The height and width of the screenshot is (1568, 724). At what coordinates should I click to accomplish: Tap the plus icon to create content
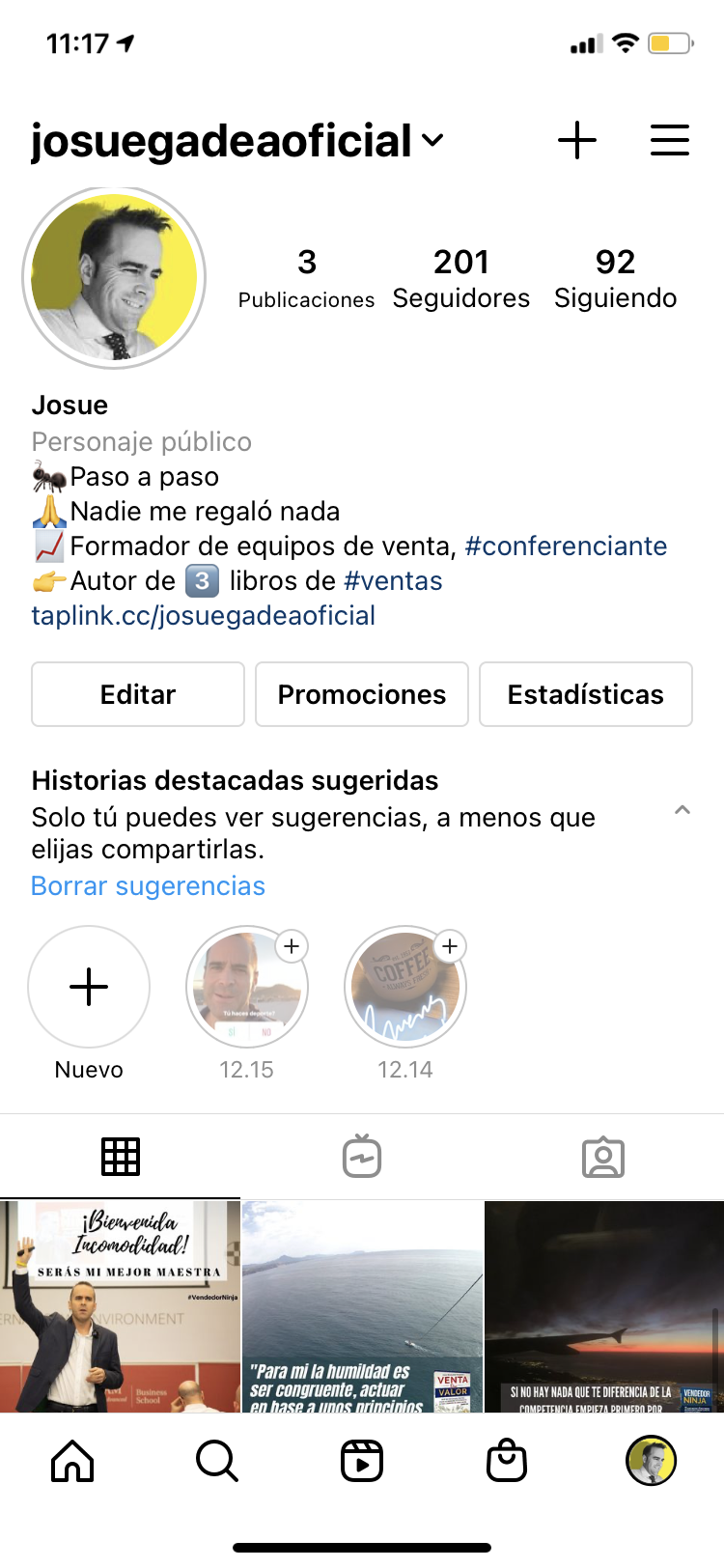pyautogui.click(x=577, y=141)
